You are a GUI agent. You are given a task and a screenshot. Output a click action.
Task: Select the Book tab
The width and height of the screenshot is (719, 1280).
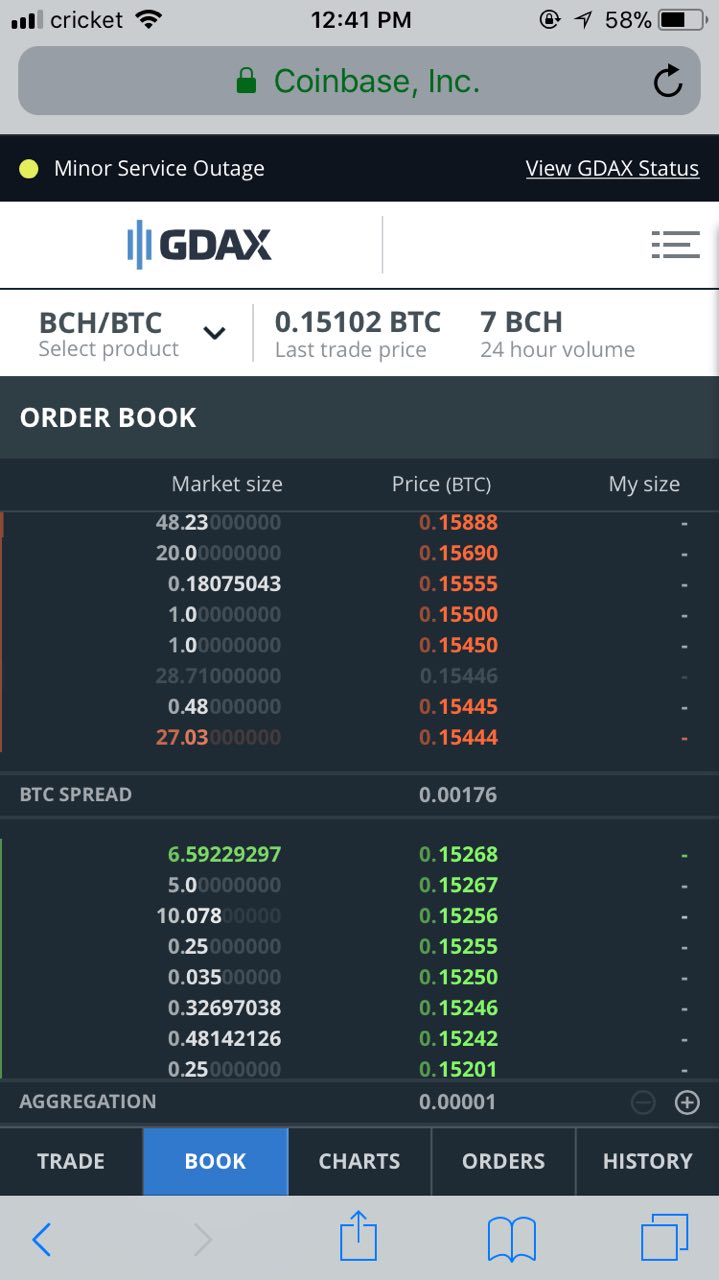(215, 1161)
